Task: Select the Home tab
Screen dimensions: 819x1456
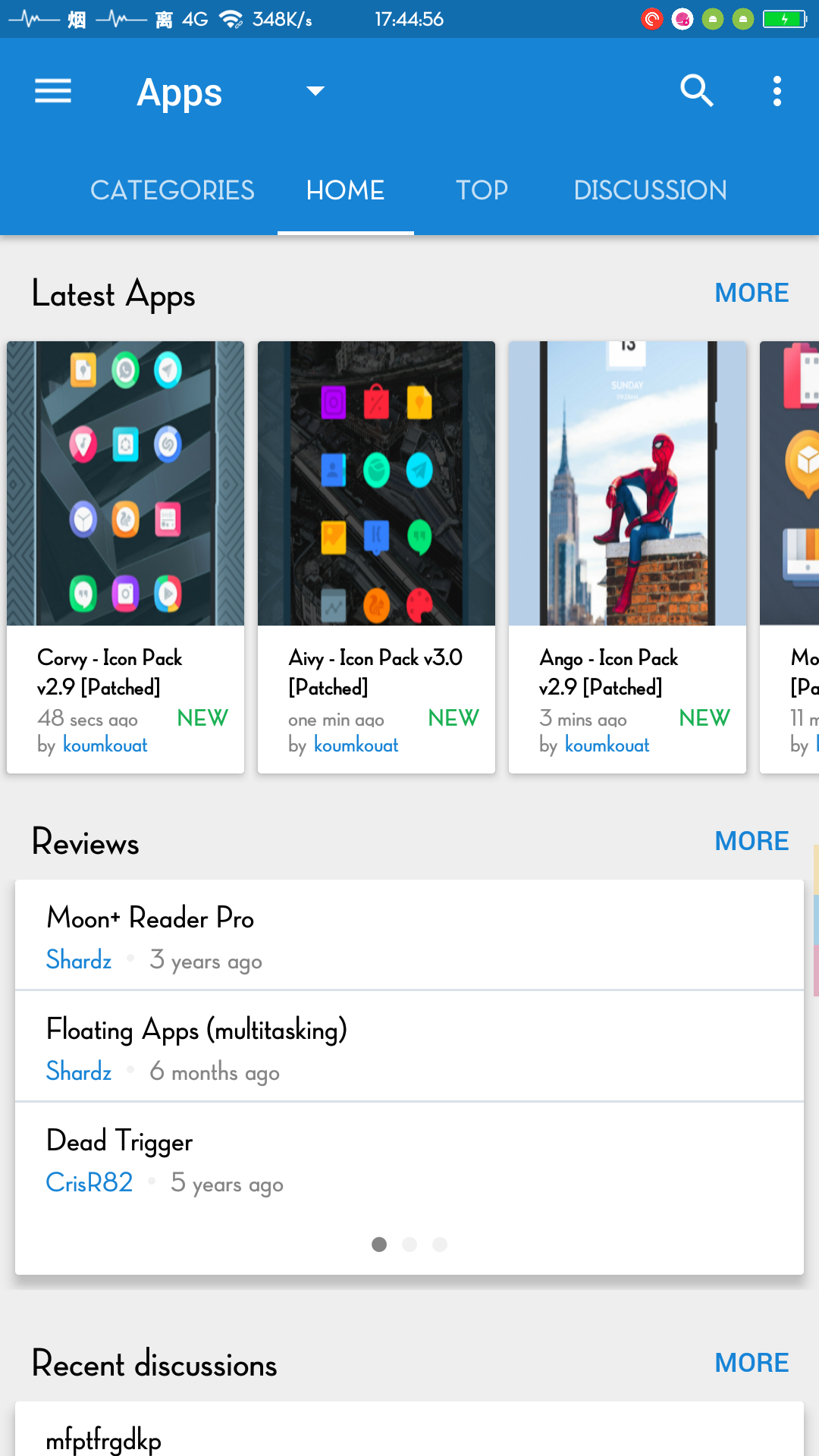Action: (x=345, y=190)
